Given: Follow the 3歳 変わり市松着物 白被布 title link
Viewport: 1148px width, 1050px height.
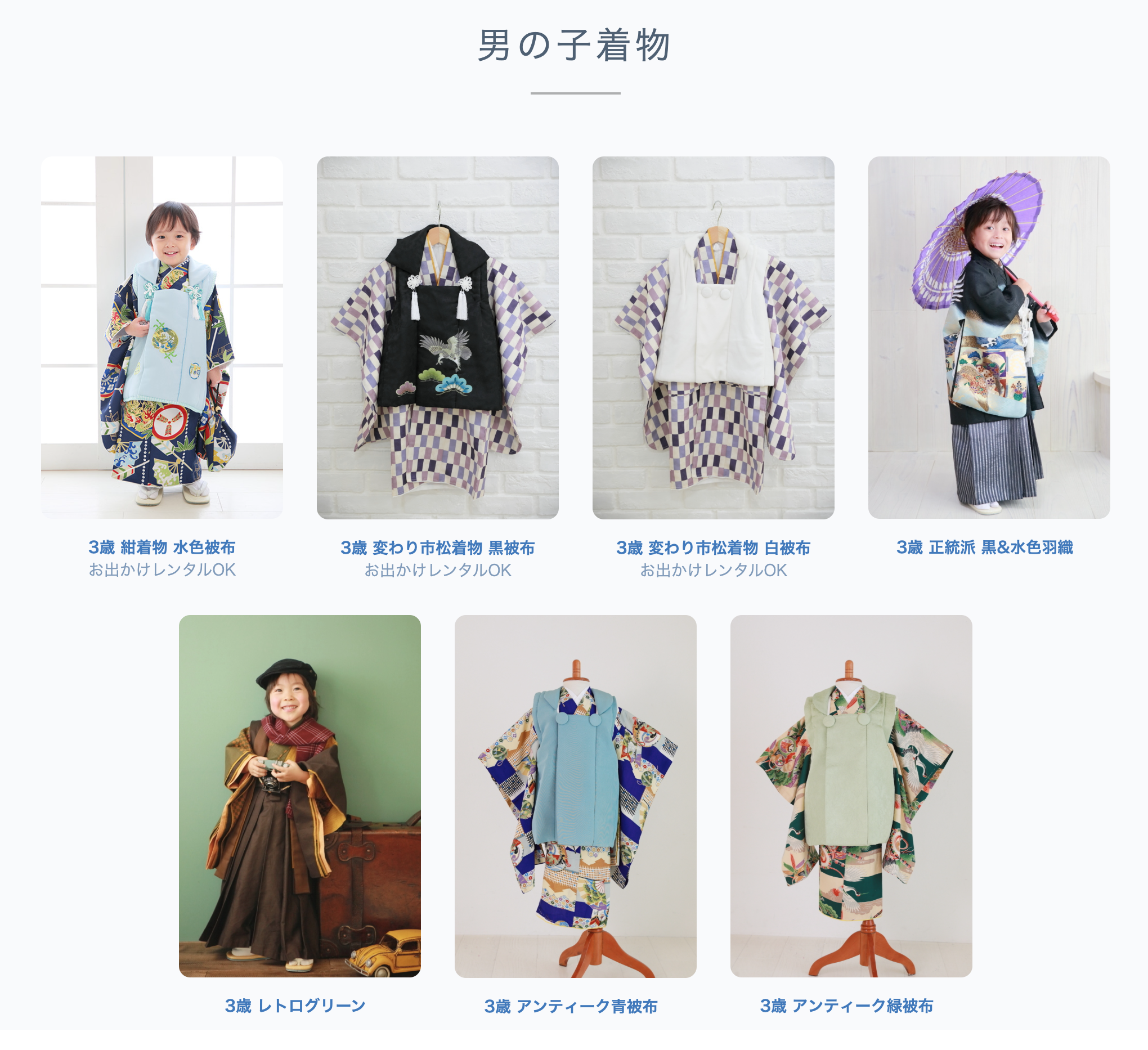Looking at the screenshot, I should point(713,548).
